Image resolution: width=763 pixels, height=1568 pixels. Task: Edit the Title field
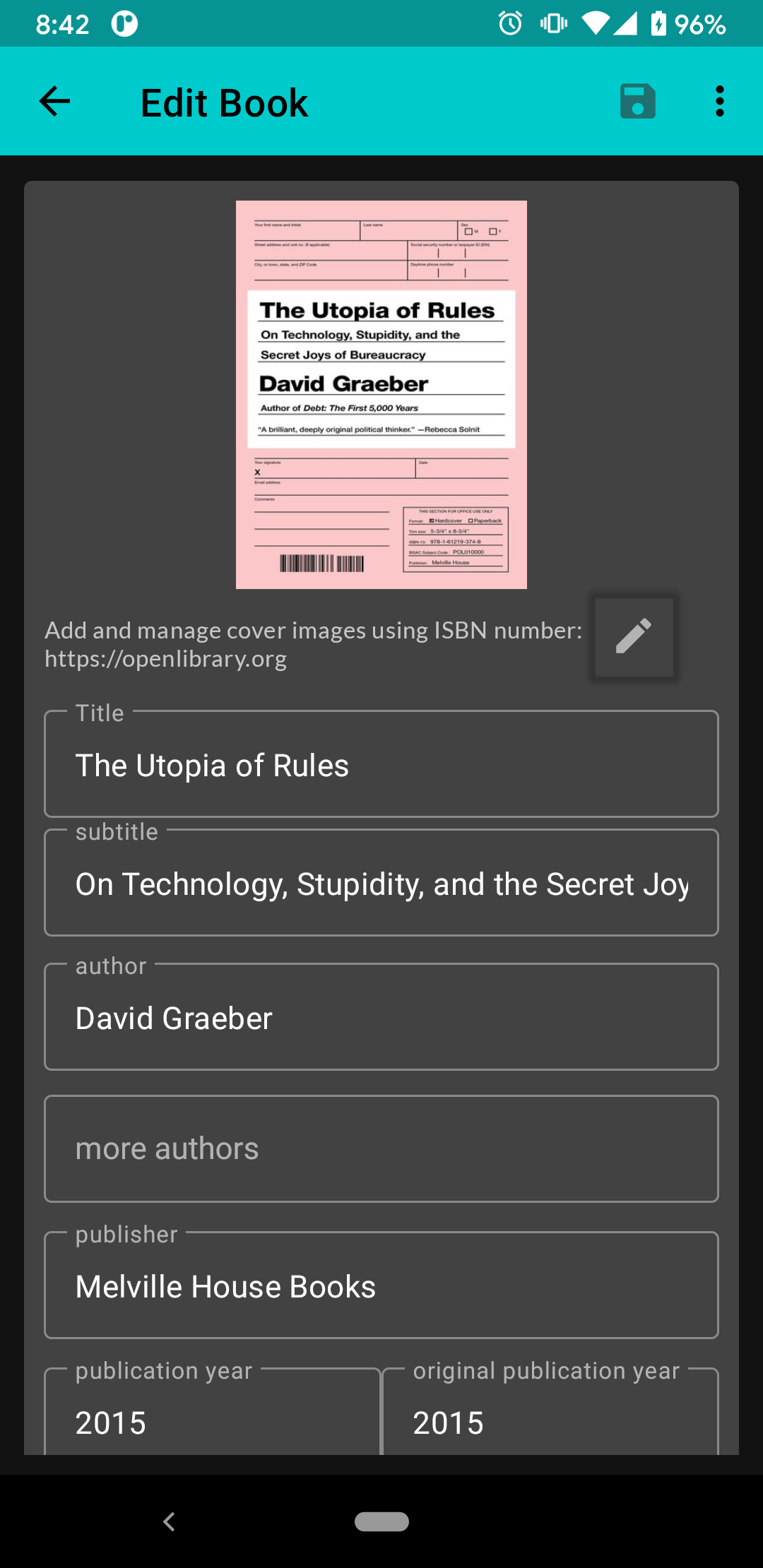pos(381,766)
